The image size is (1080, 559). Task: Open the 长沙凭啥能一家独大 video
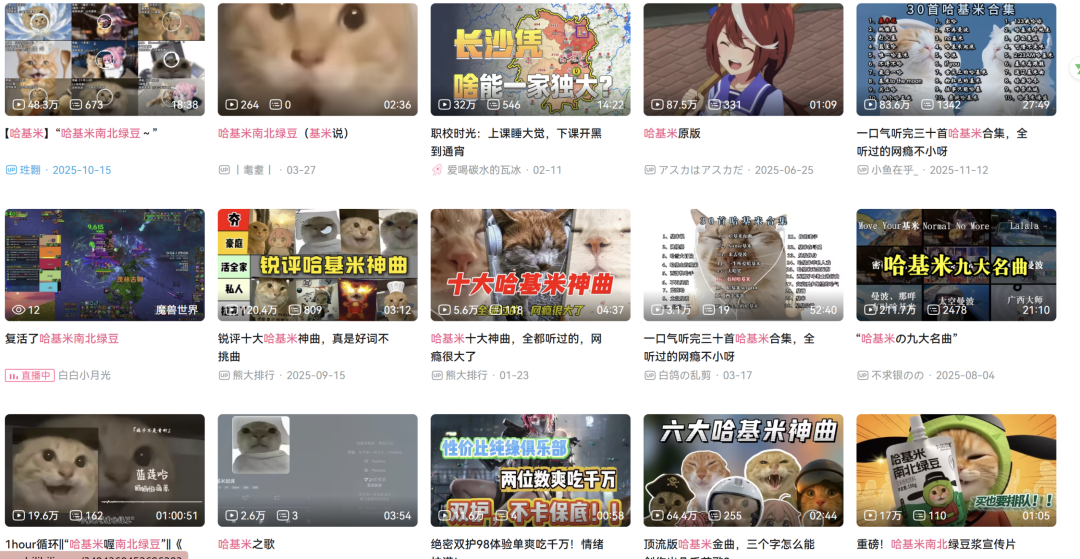point(530,59)
